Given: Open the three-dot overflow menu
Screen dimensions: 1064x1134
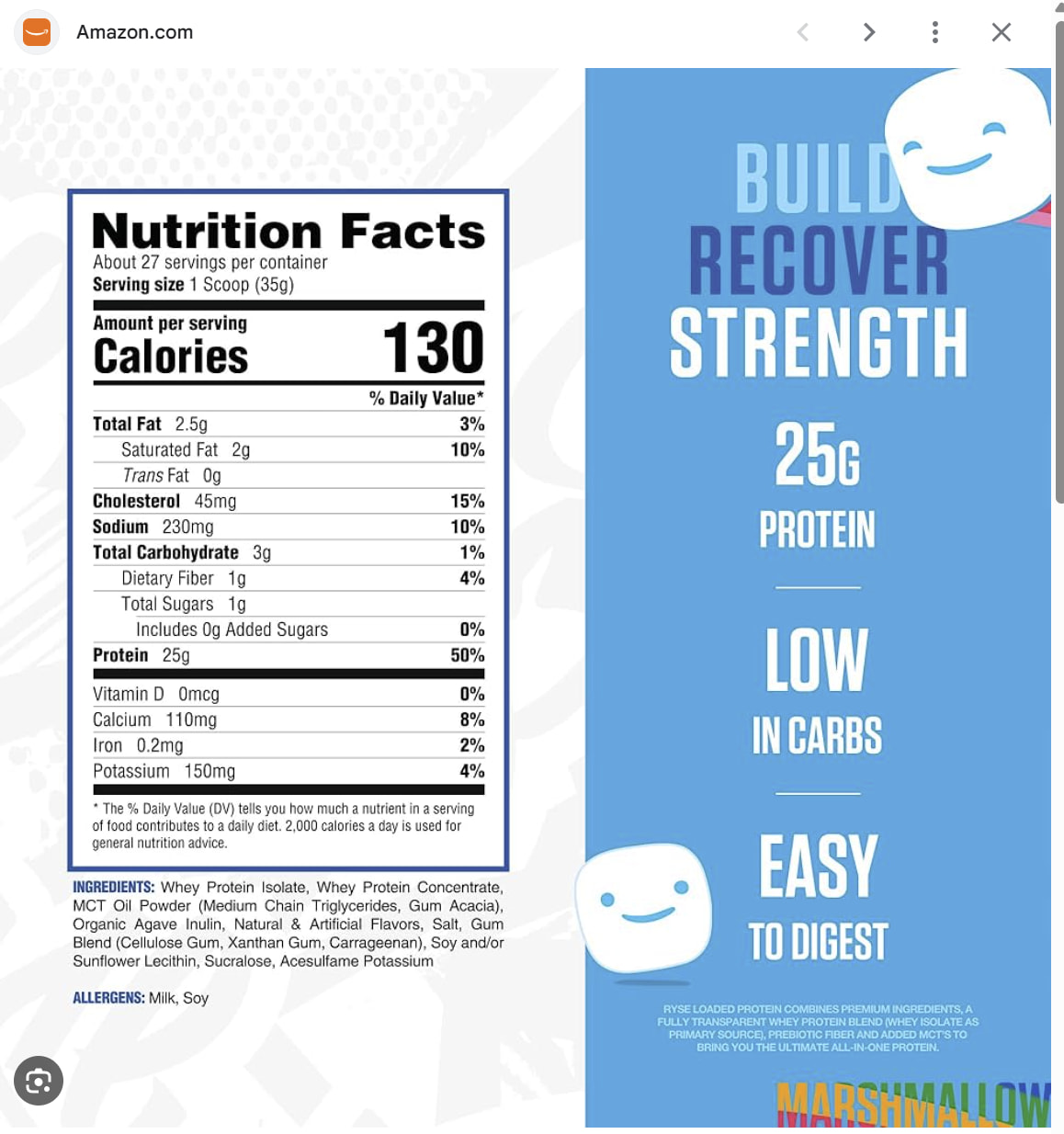Looking at the screenshot, I should (x=935, y=33).
